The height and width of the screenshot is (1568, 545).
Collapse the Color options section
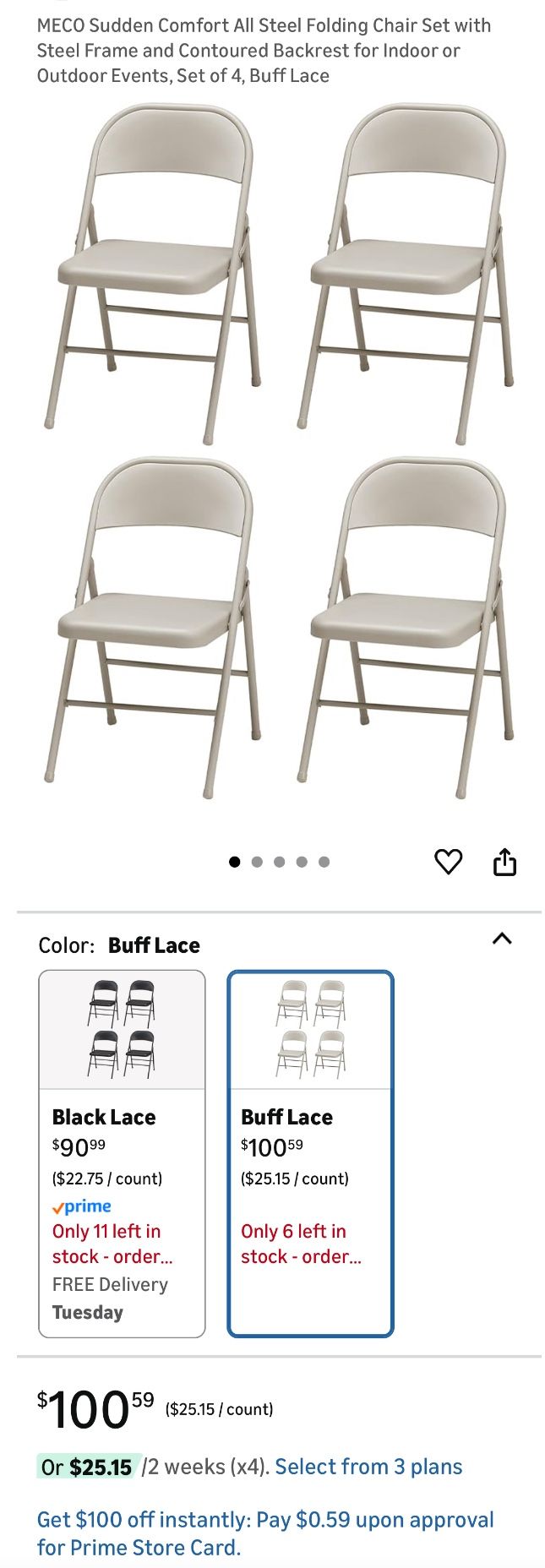(x=502, y=939)
